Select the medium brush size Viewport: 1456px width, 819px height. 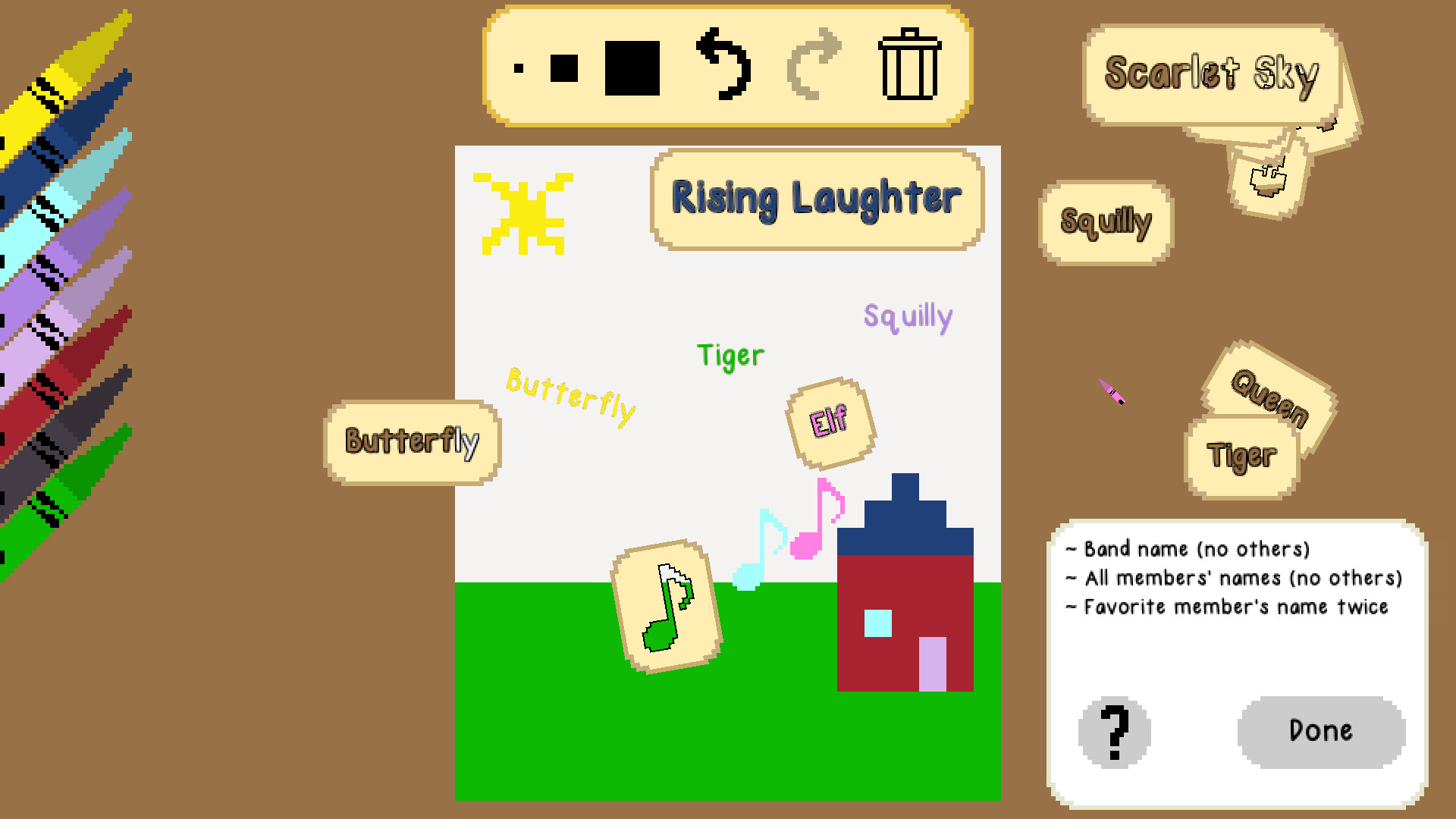click(564, 68)
